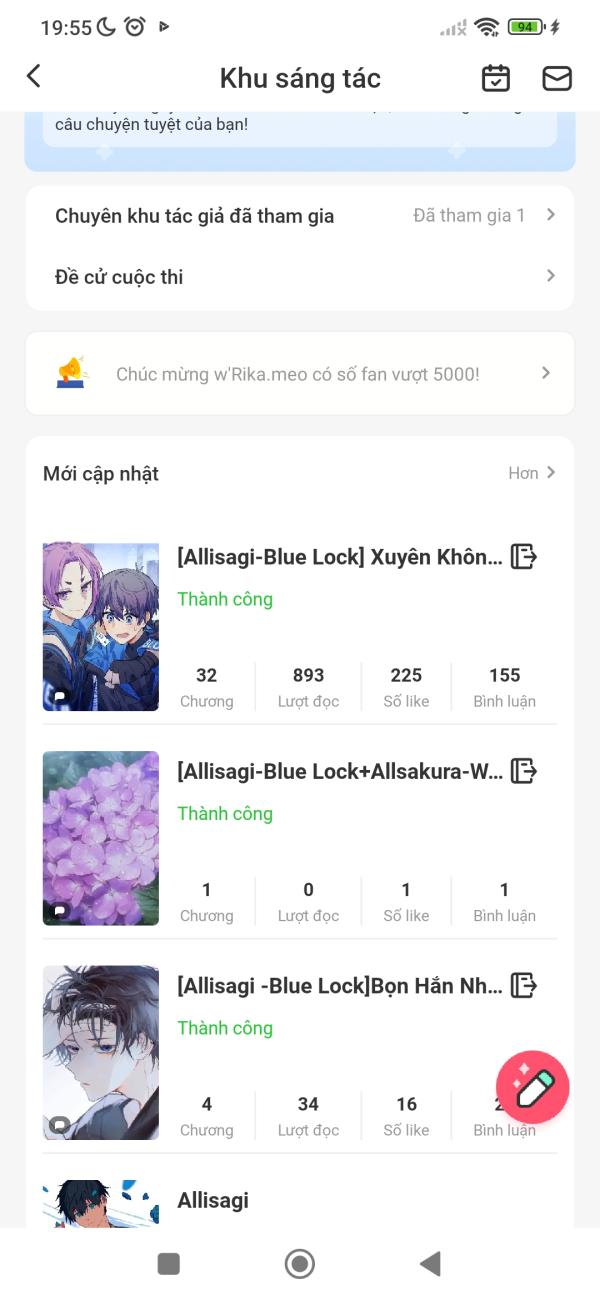Open the calendar check-in icon
600x1300 pixels.
(496, 78)
